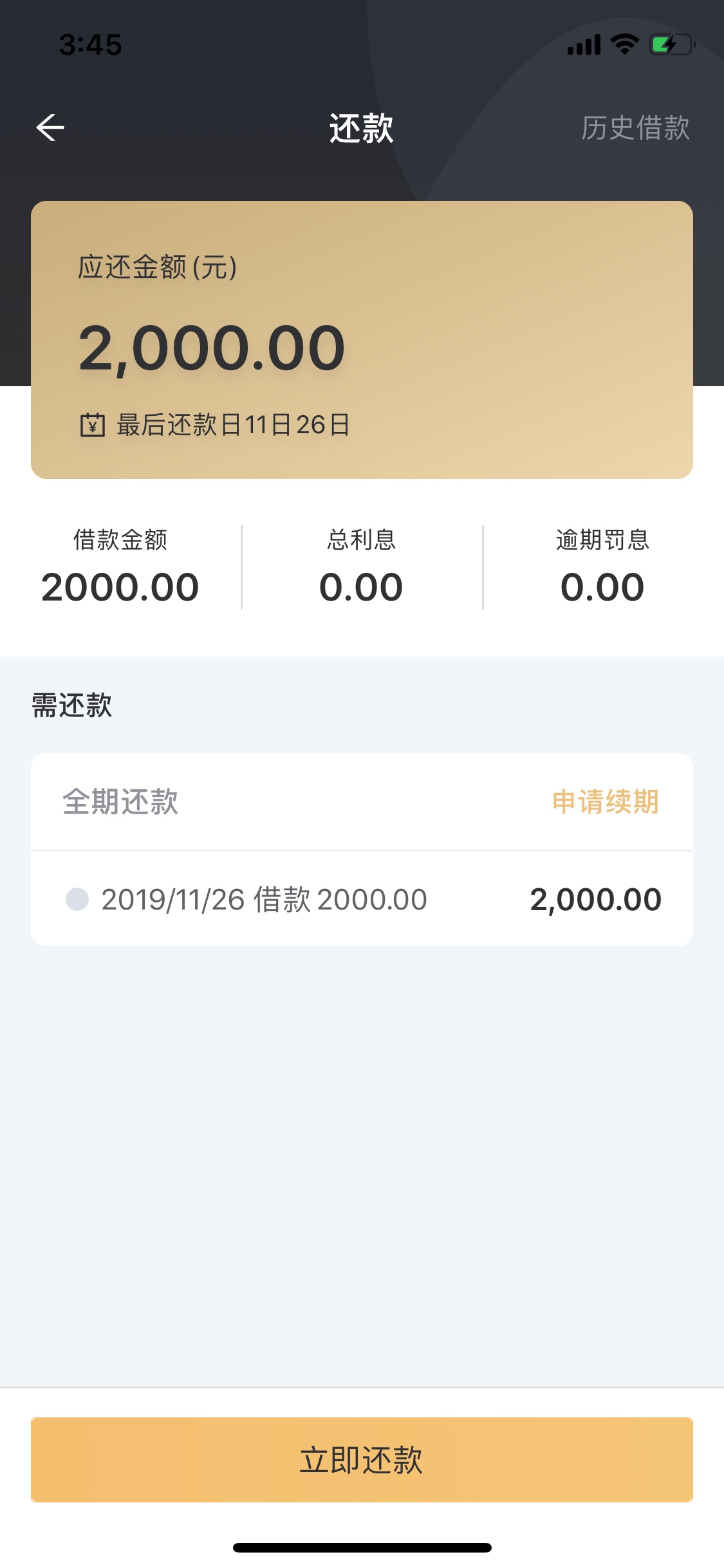The width and height of the screenshot is (724, 1568).
Task: Go back using the arrow icon
Action: pyautogui.click(x=50, y=127)
